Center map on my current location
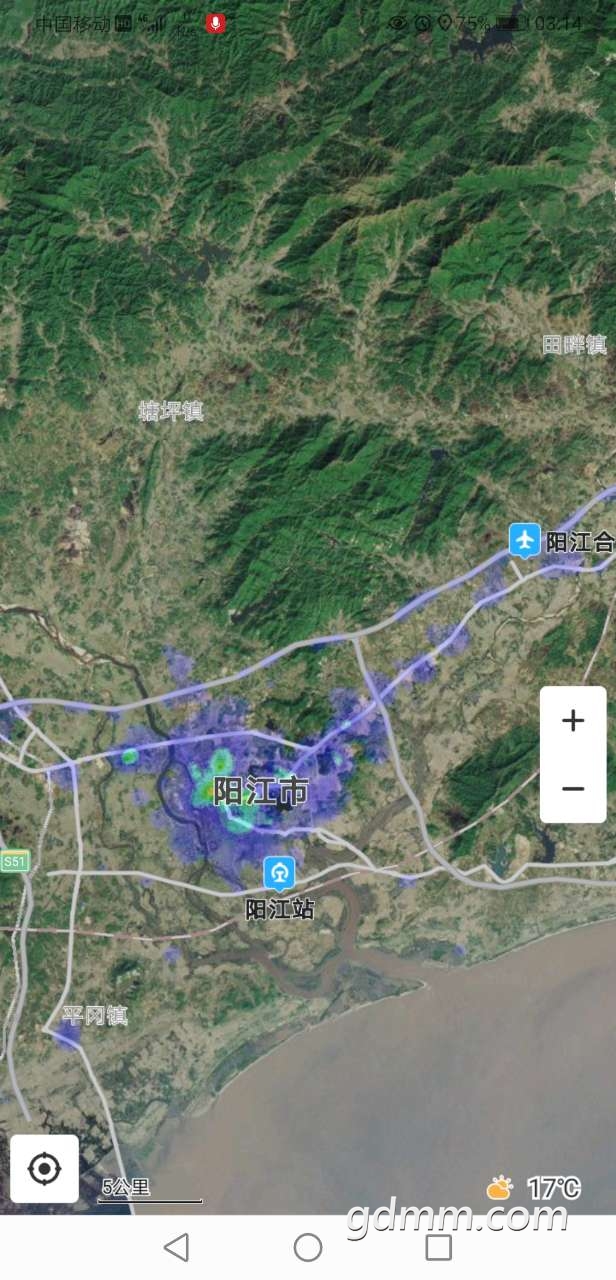616x1280 pixels. [x=44, y=1168]
